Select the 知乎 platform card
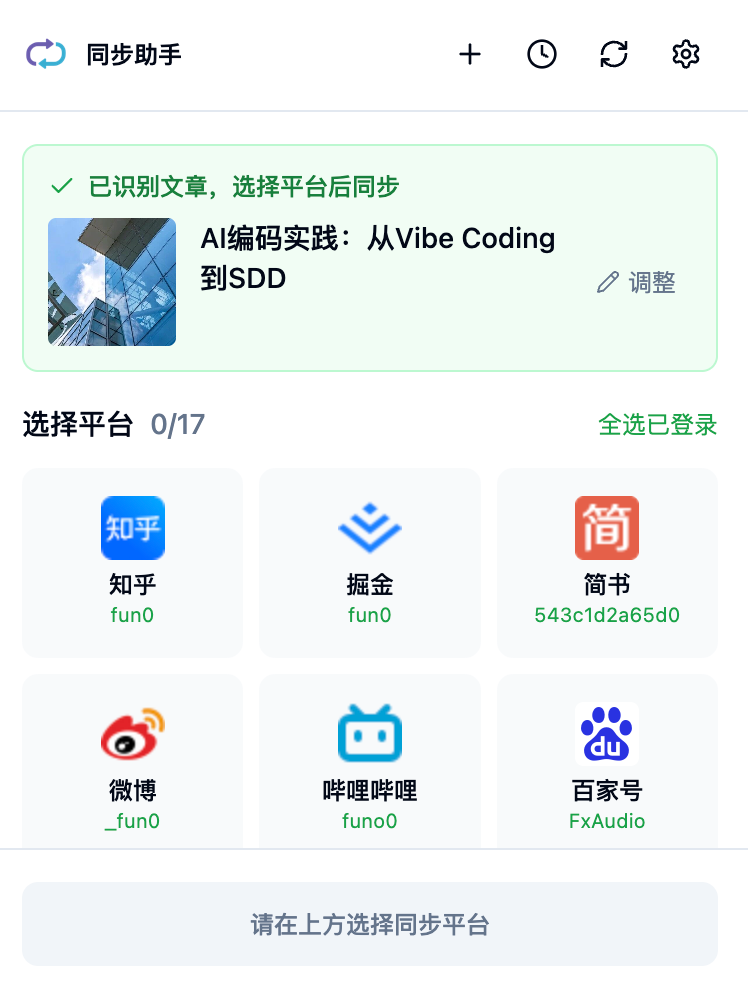 pos(132,562)
